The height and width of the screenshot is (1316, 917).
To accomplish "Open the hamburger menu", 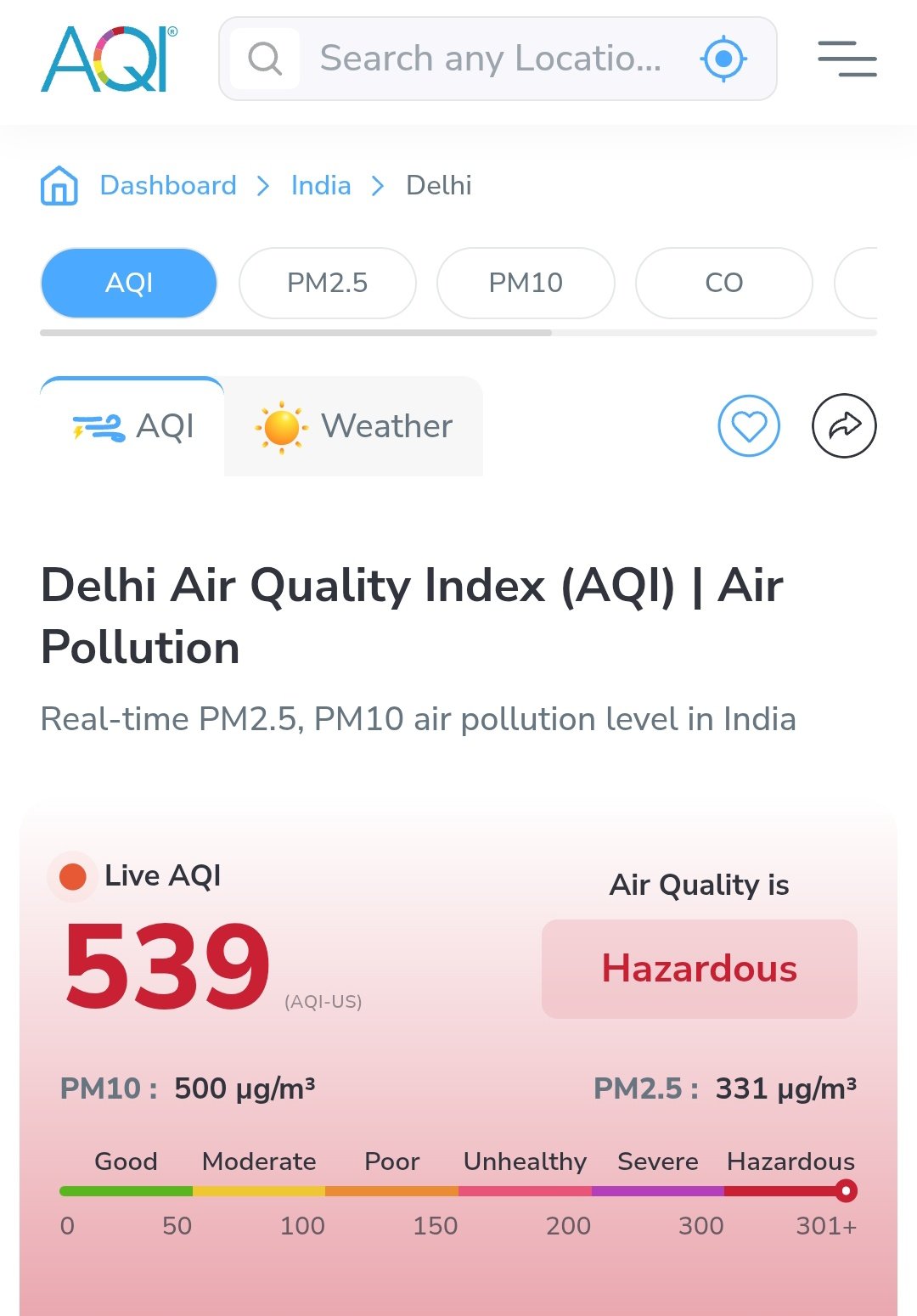I will point(847,59).
